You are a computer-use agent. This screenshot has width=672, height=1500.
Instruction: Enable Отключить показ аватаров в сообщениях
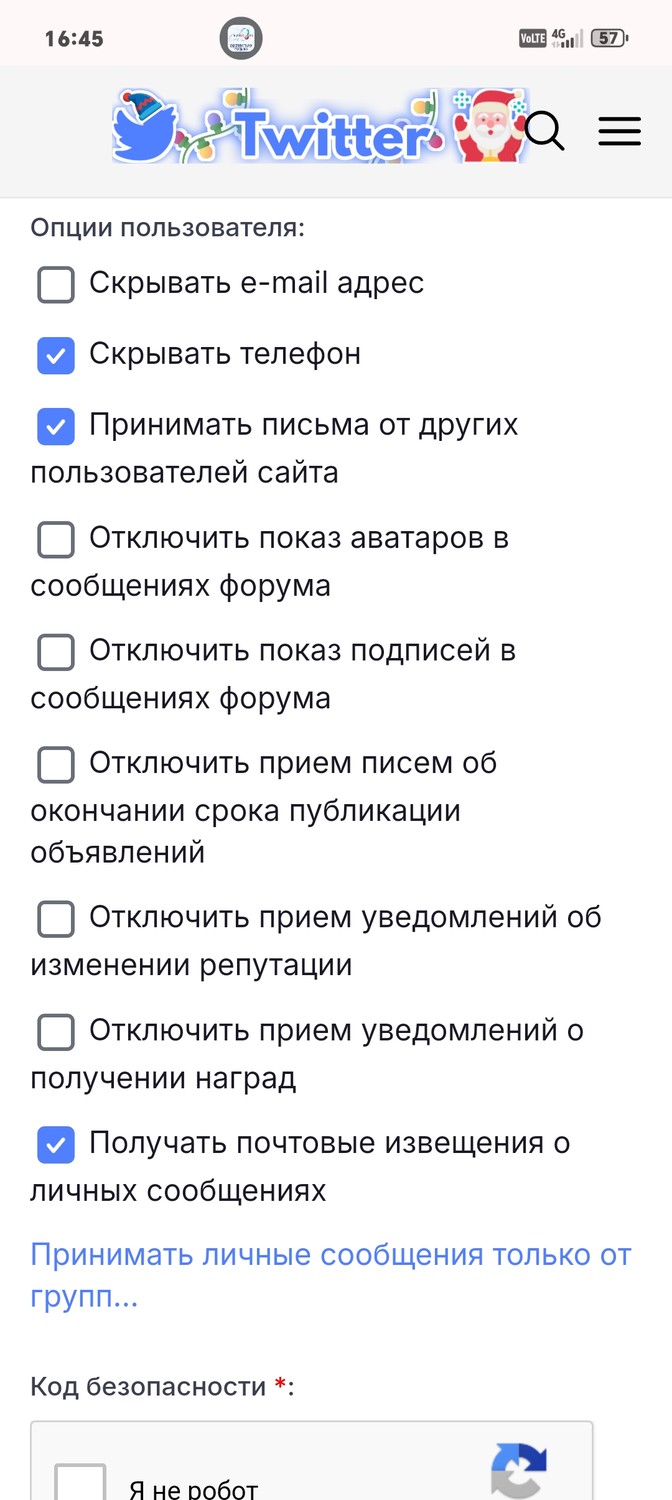tap(56, 539)
